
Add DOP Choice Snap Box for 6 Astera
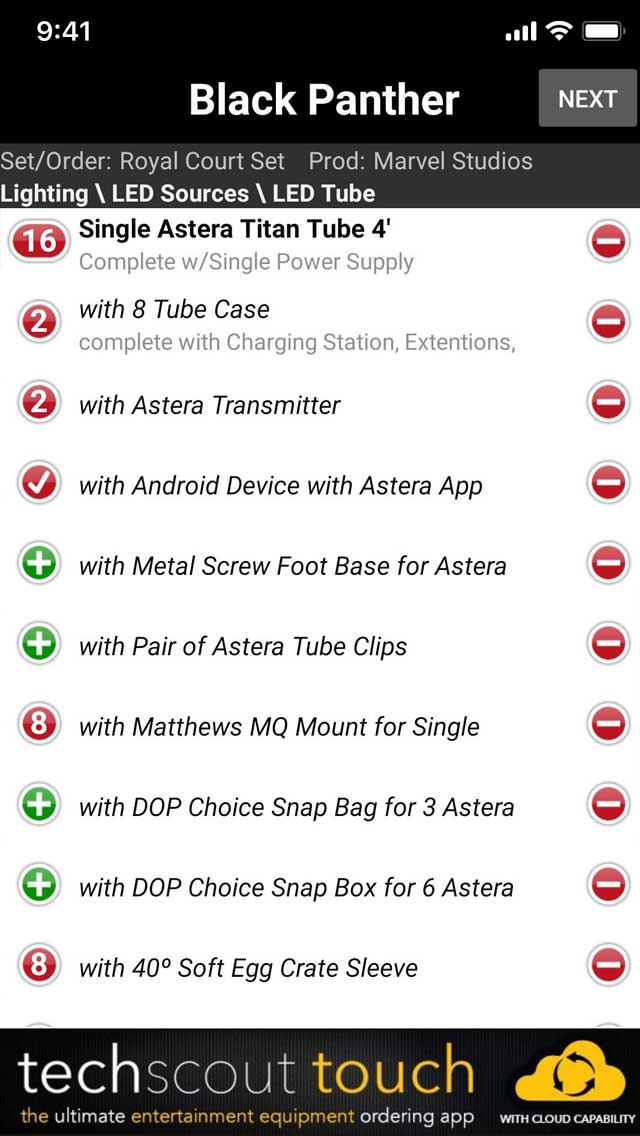(40, 885)
